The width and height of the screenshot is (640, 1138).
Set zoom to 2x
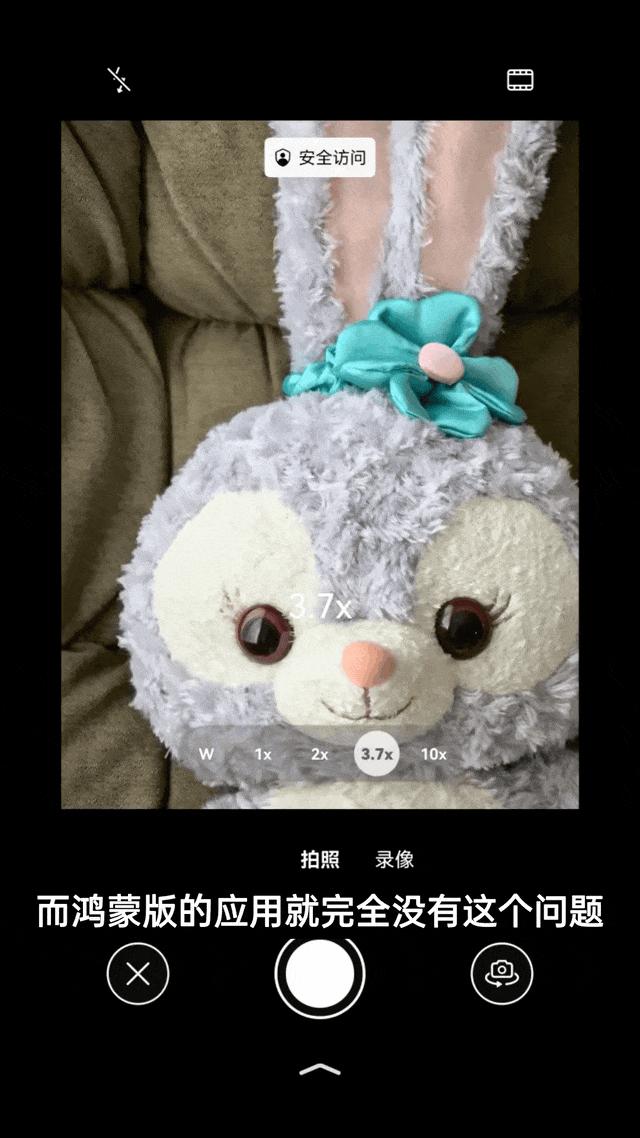coord(319,754)
